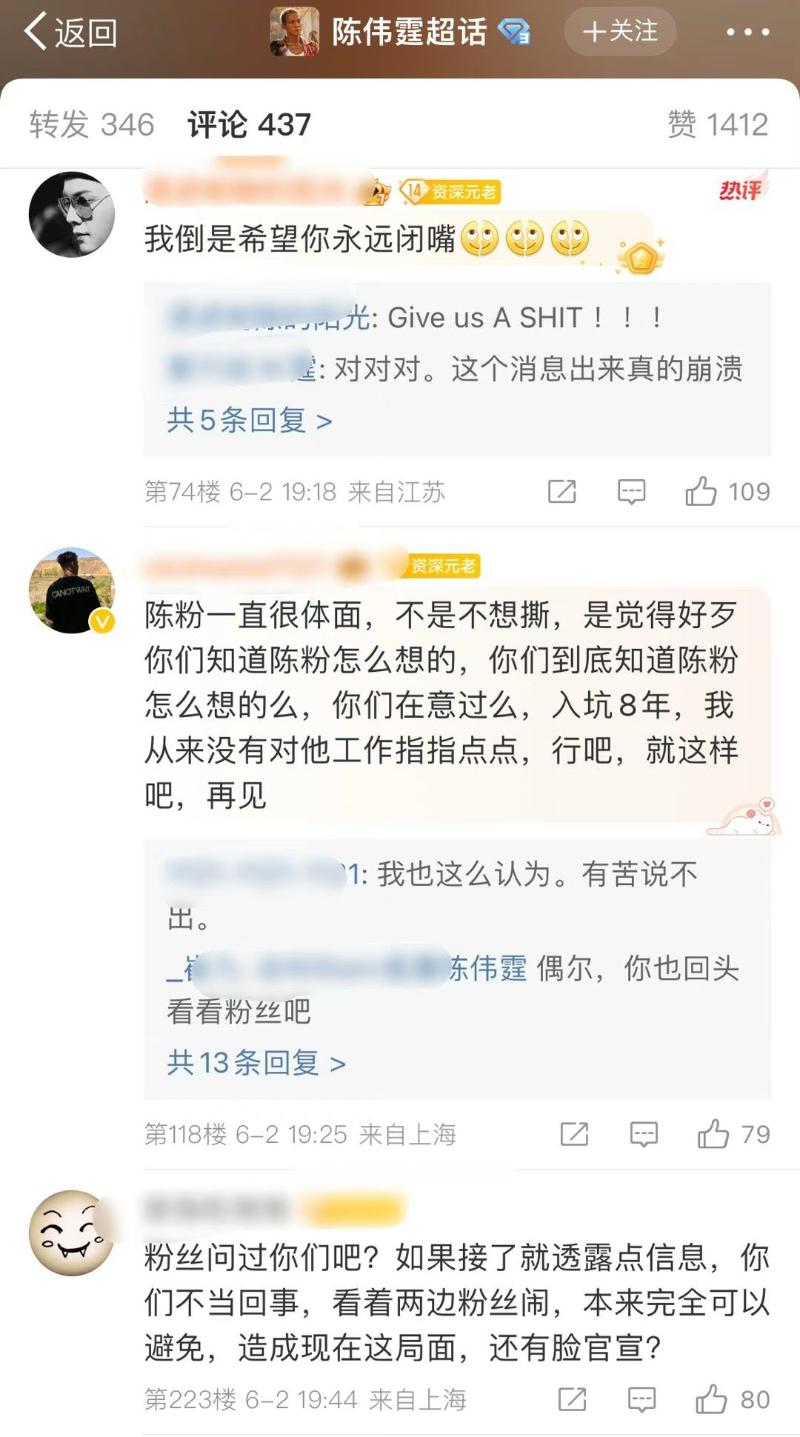Repost the 第223楼 comment
Viewport: 800px width, 1437px height.
572,1399
